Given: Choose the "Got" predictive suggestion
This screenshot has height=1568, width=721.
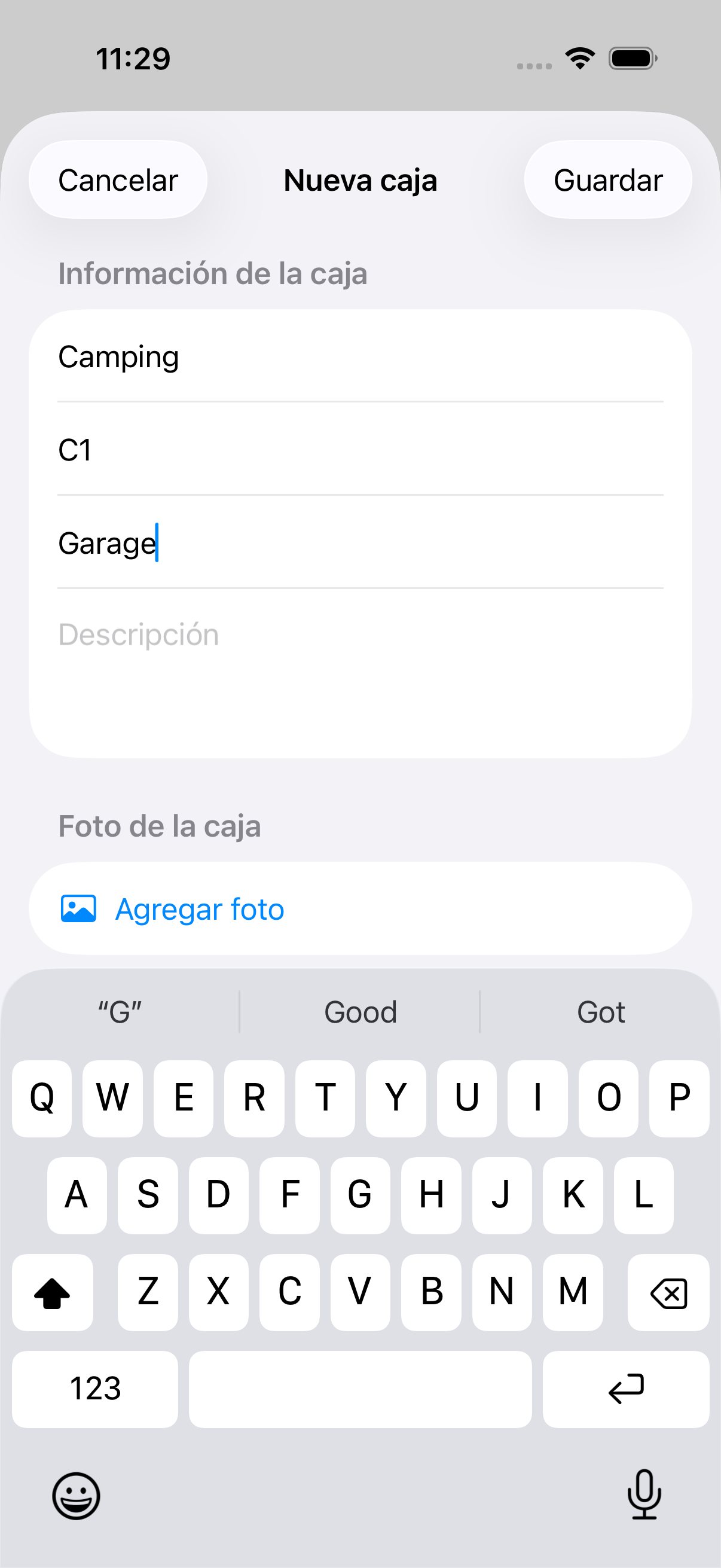Looking at the screenshot, I should [x=600, y=1011].
